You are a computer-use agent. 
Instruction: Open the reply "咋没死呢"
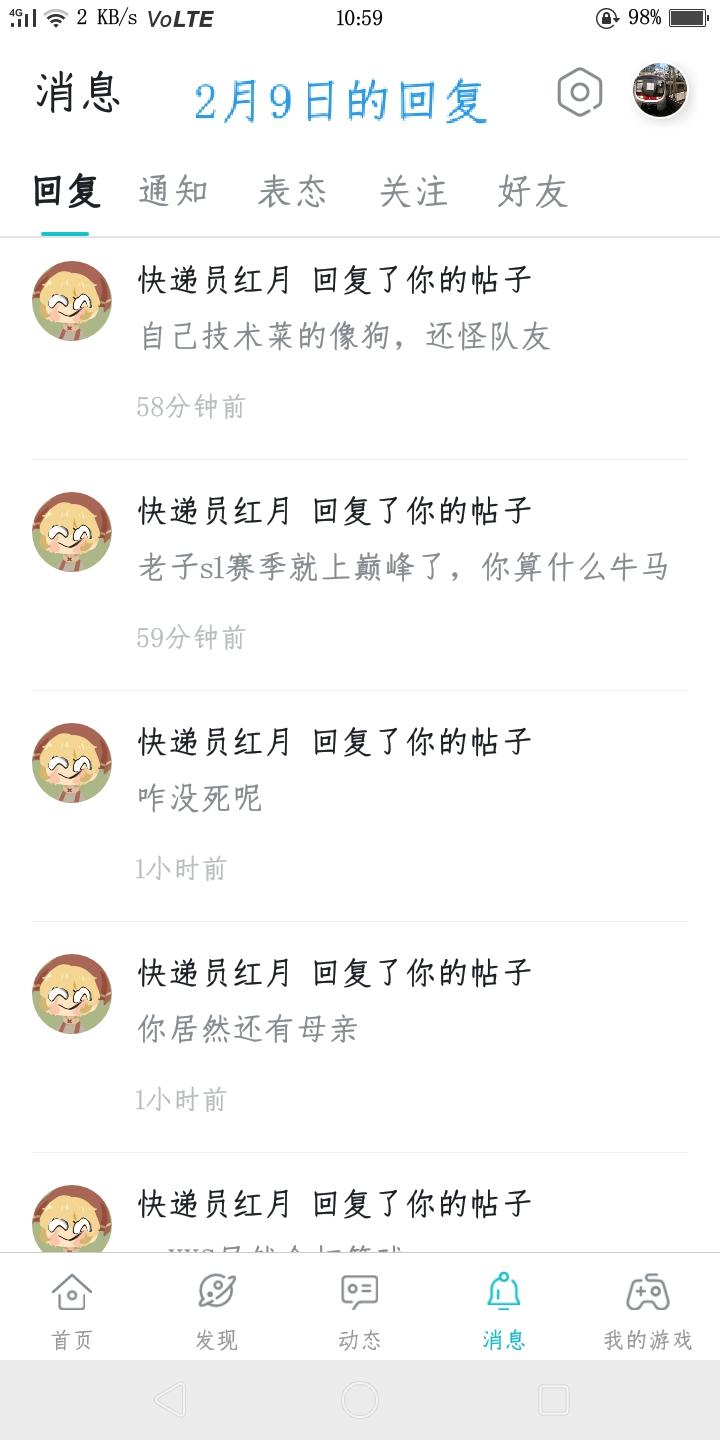(x=200, y=799)
